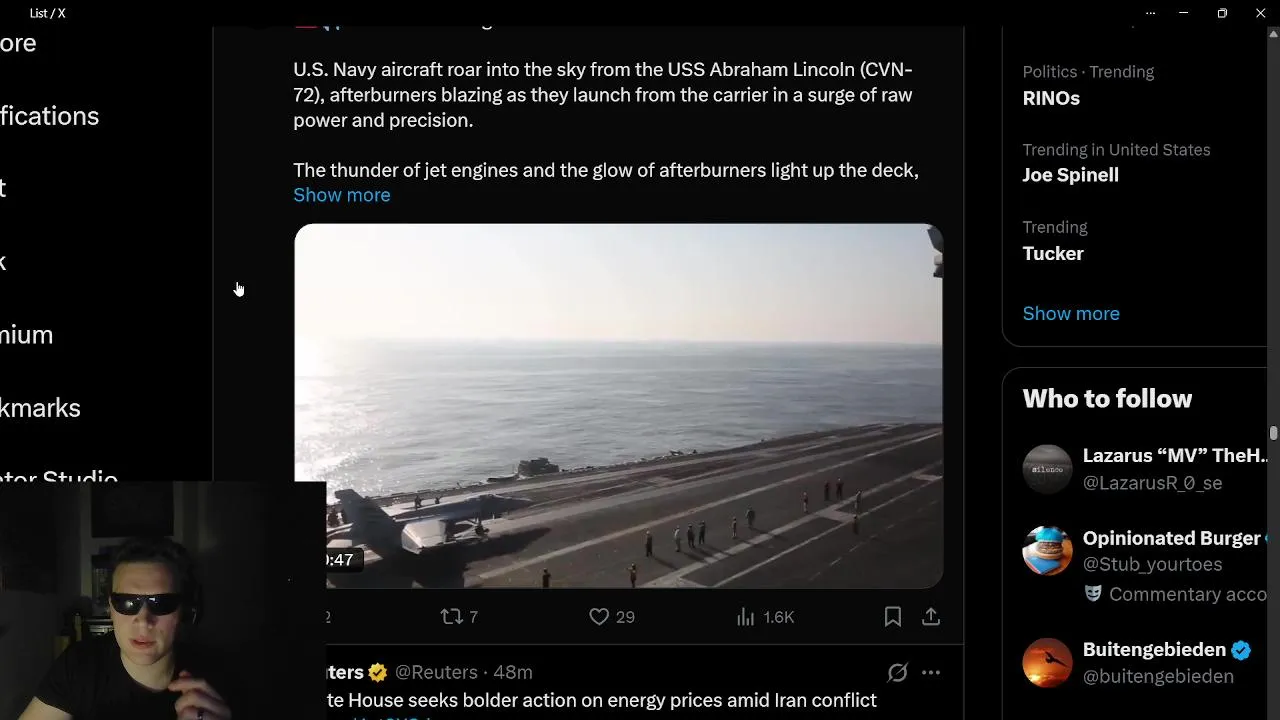The height and width of the screenshot is (720, 1280).
Task: Expand the post with Show more
Action: pyautogui.click(x=341, y=195)
